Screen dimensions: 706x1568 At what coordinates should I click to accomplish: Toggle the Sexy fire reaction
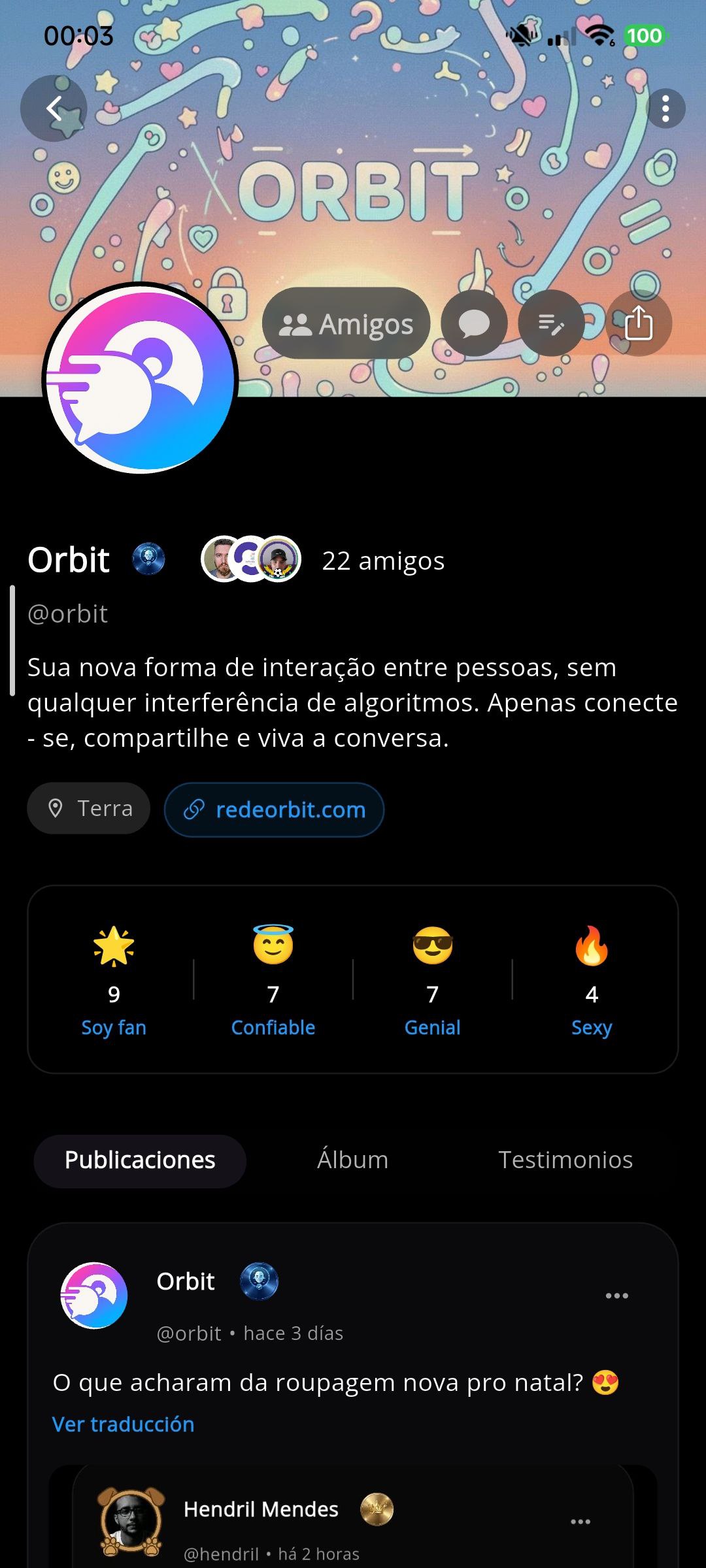tap(591, 976)
